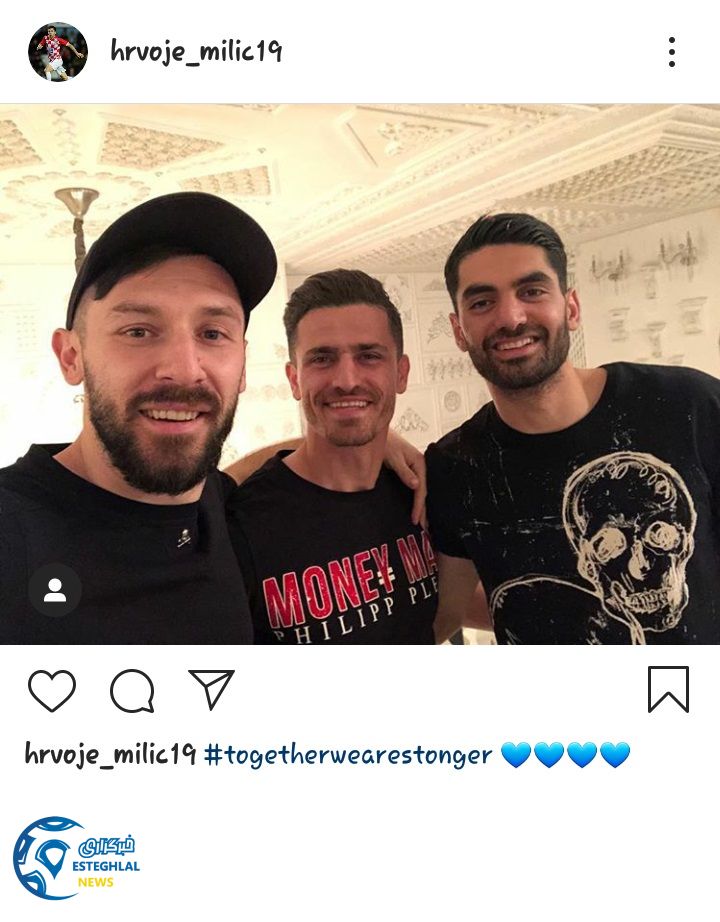
Task: Open hrvoje_milic19's profile picture in header
Action: pyautogui.click(x=58, y=52)
